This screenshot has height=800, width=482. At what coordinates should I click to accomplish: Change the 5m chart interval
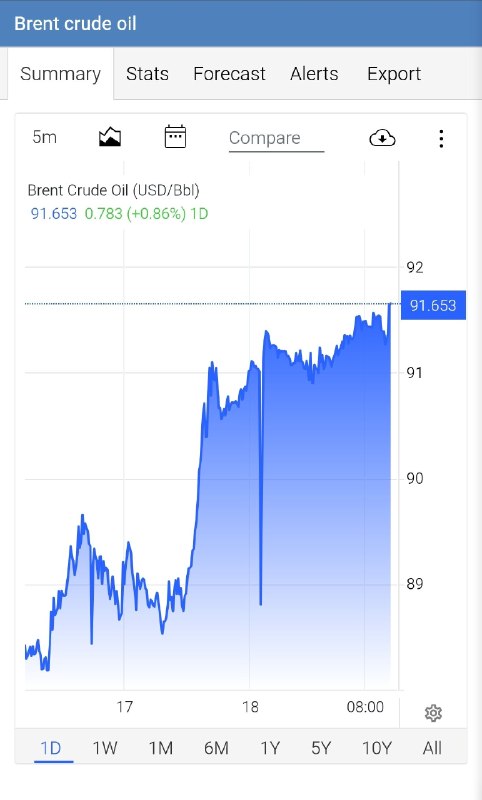pos(44,137)
